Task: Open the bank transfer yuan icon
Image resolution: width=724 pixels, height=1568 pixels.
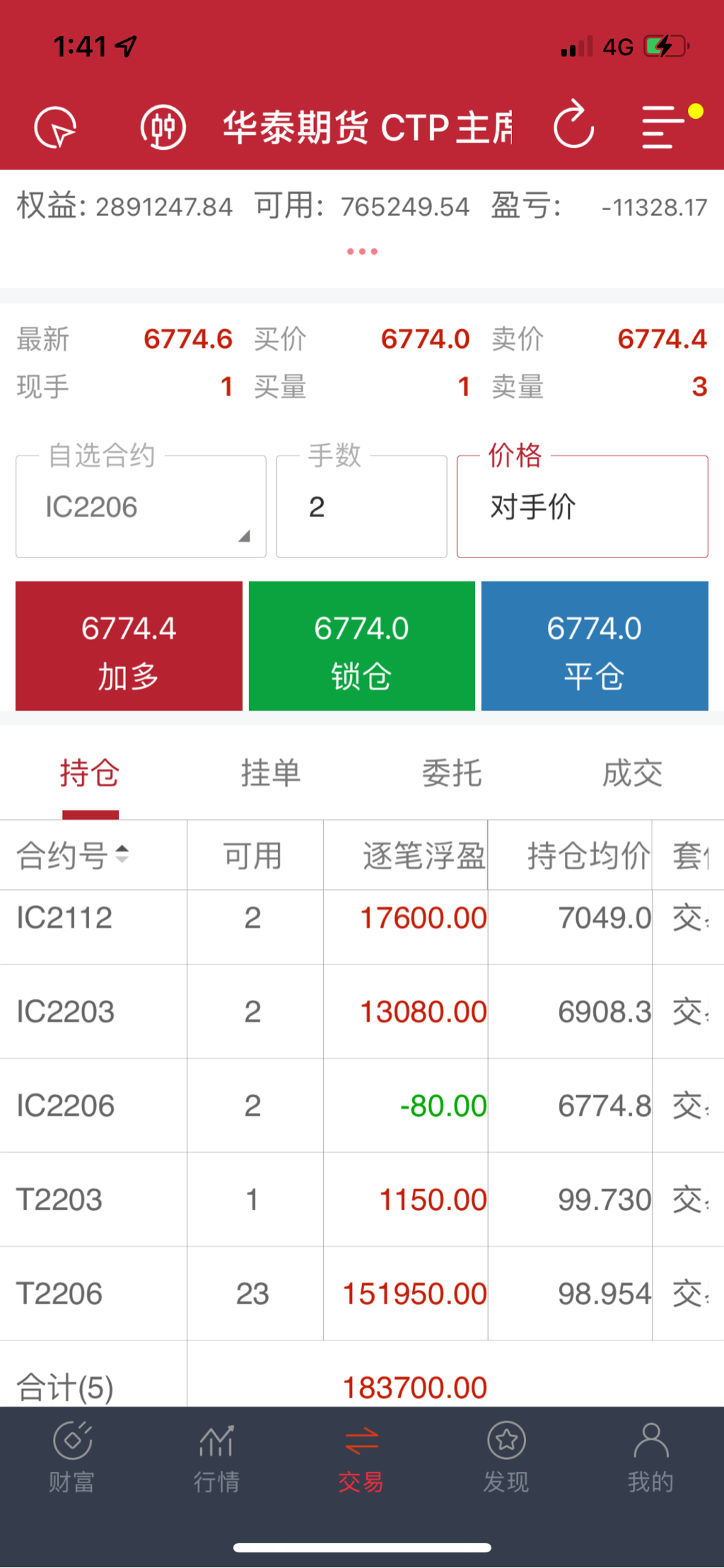Action: pyautogui.click(x=163, y=128)
